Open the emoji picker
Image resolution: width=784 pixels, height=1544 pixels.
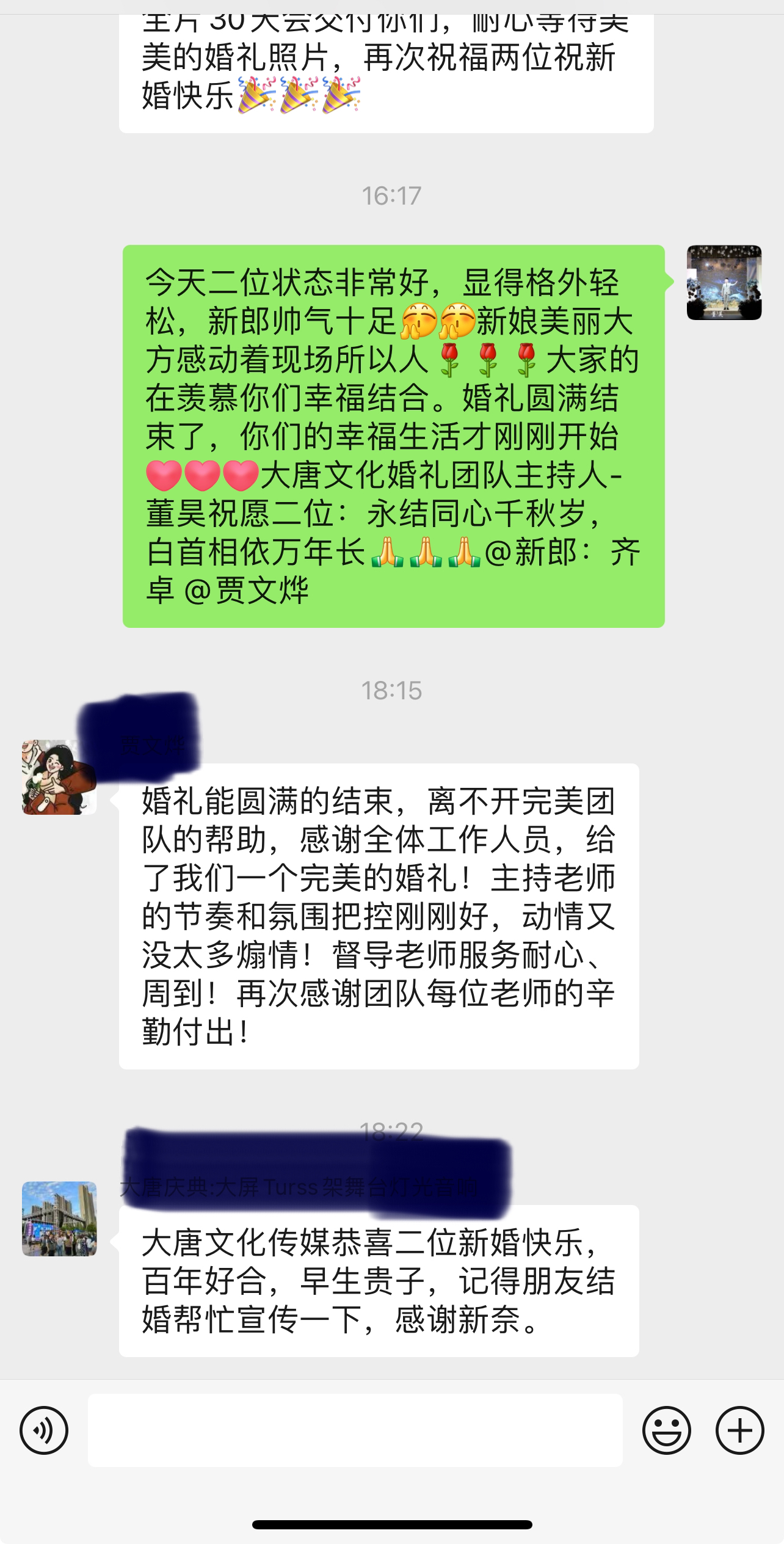pos(667,1430)
